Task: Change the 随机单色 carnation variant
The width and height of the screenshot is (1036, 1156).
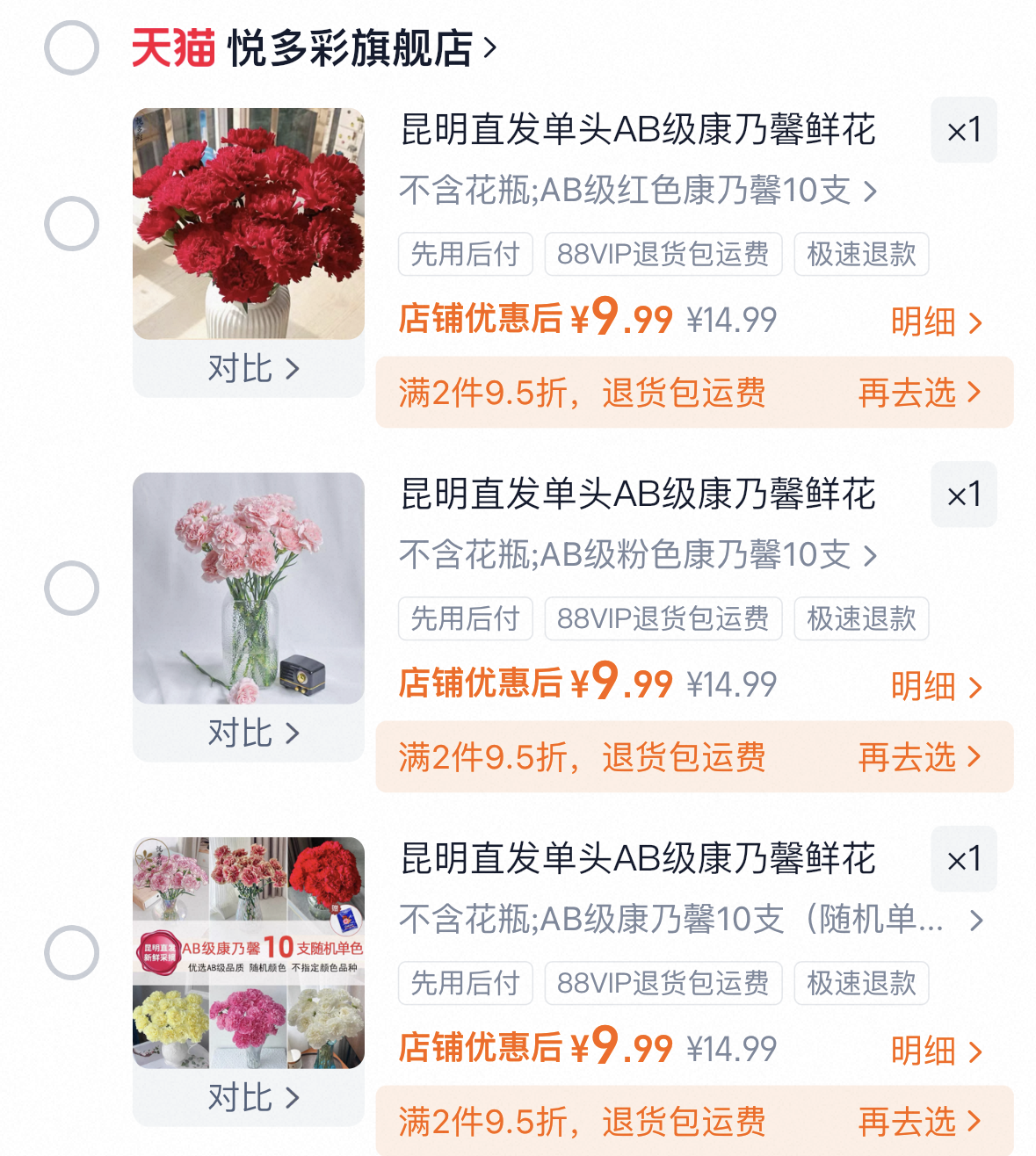Action: click(x=690, y=920)
